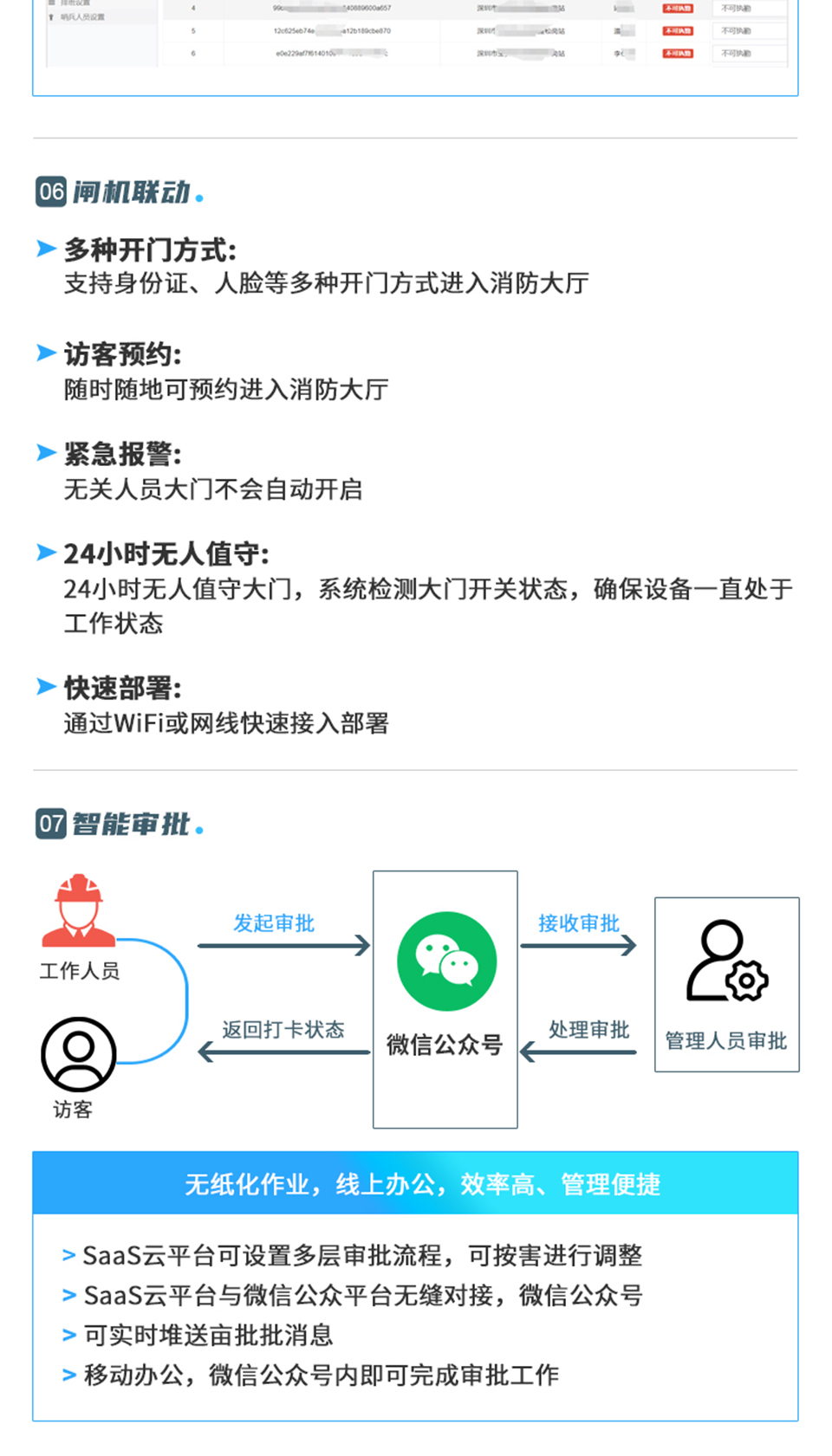This screenshot has height=1456, width=832.
Task: Select the 排班设置 calendar icon in sidebar
Action: pyautogui.click(x=52, y=3)
